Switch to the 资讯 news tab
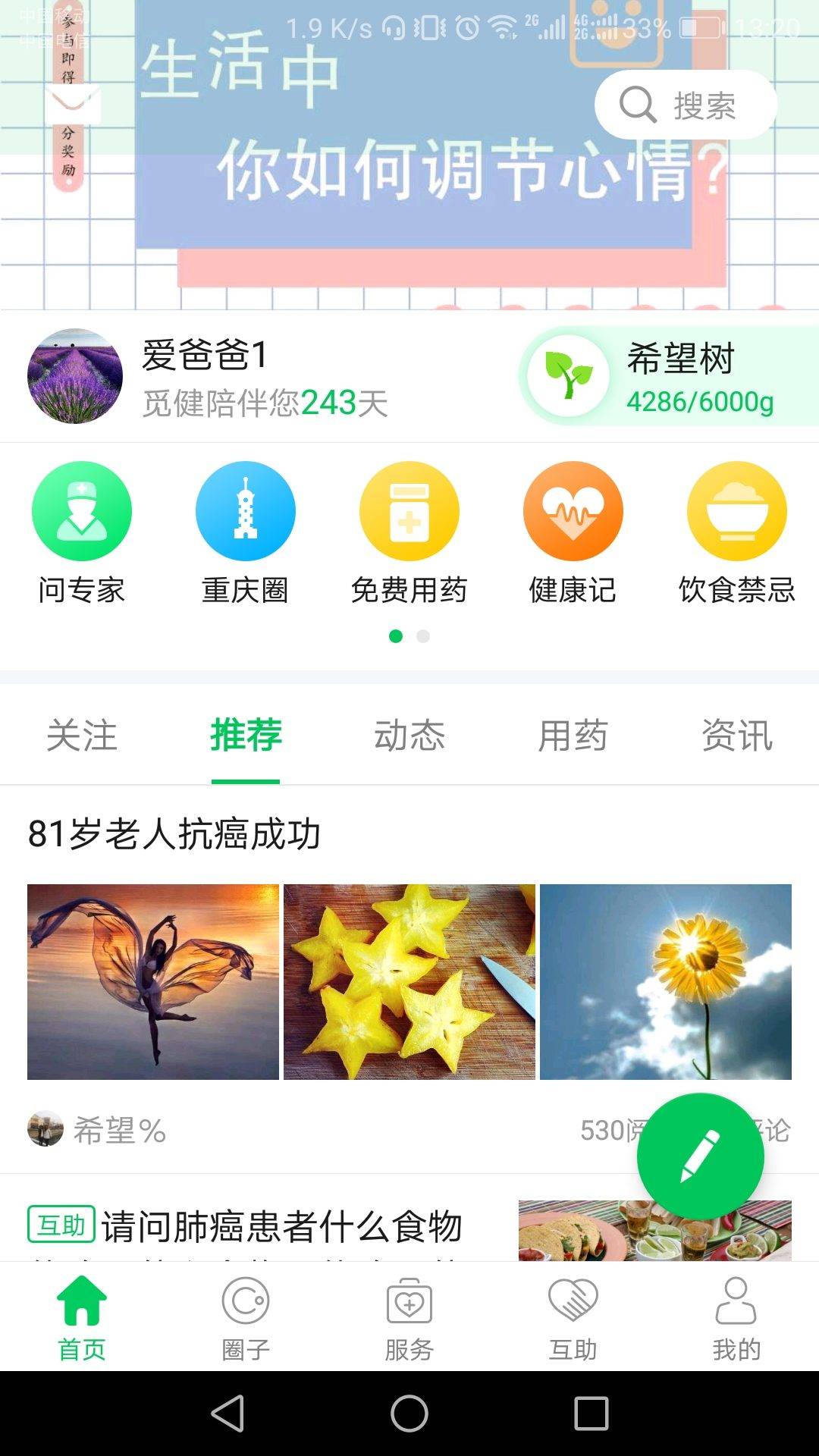The width and height of the screenshot is (819, 1456). pyautogui.click(x=737, y=734)
